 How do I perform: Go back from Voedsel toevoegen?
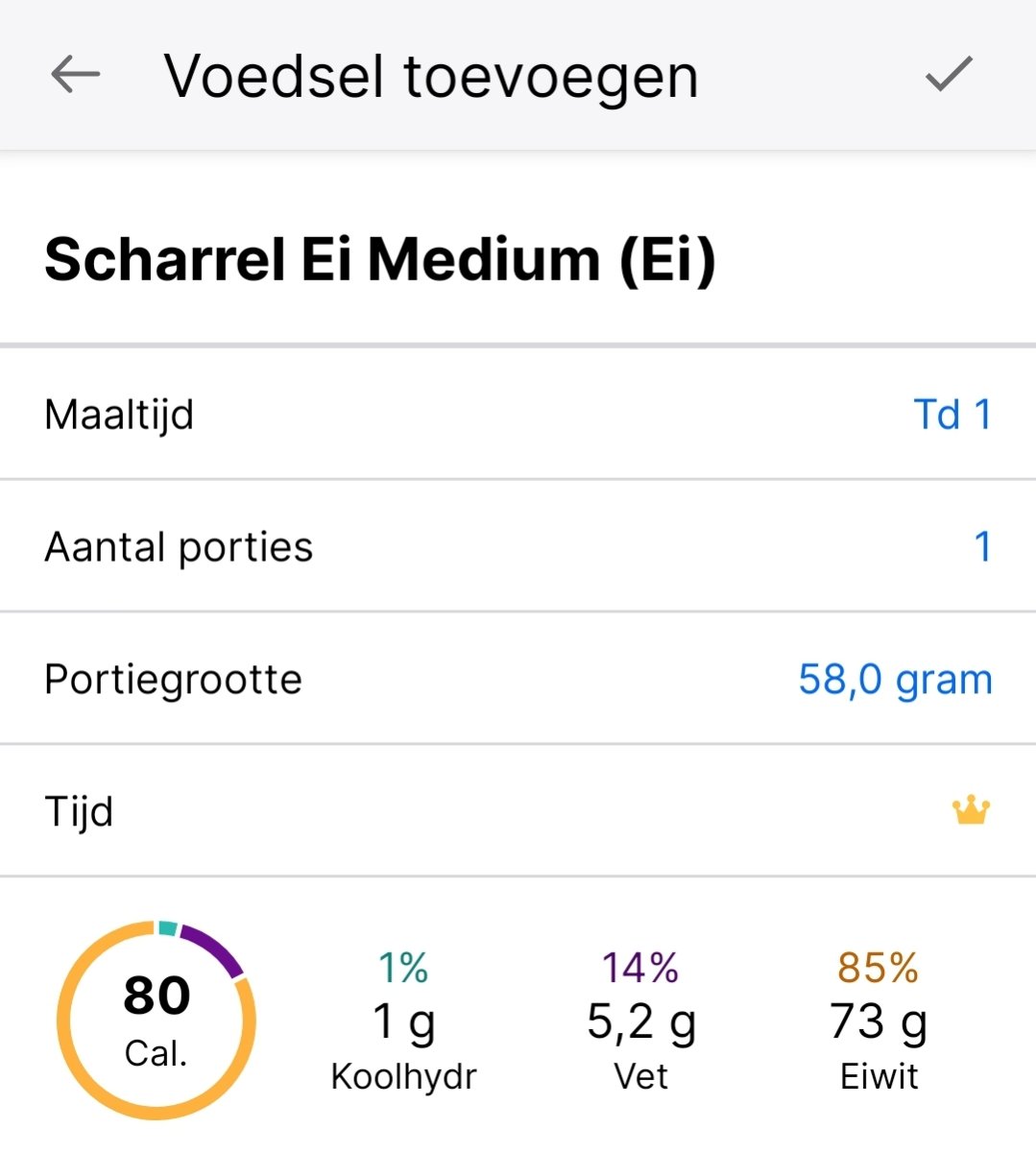pos(75,75)
